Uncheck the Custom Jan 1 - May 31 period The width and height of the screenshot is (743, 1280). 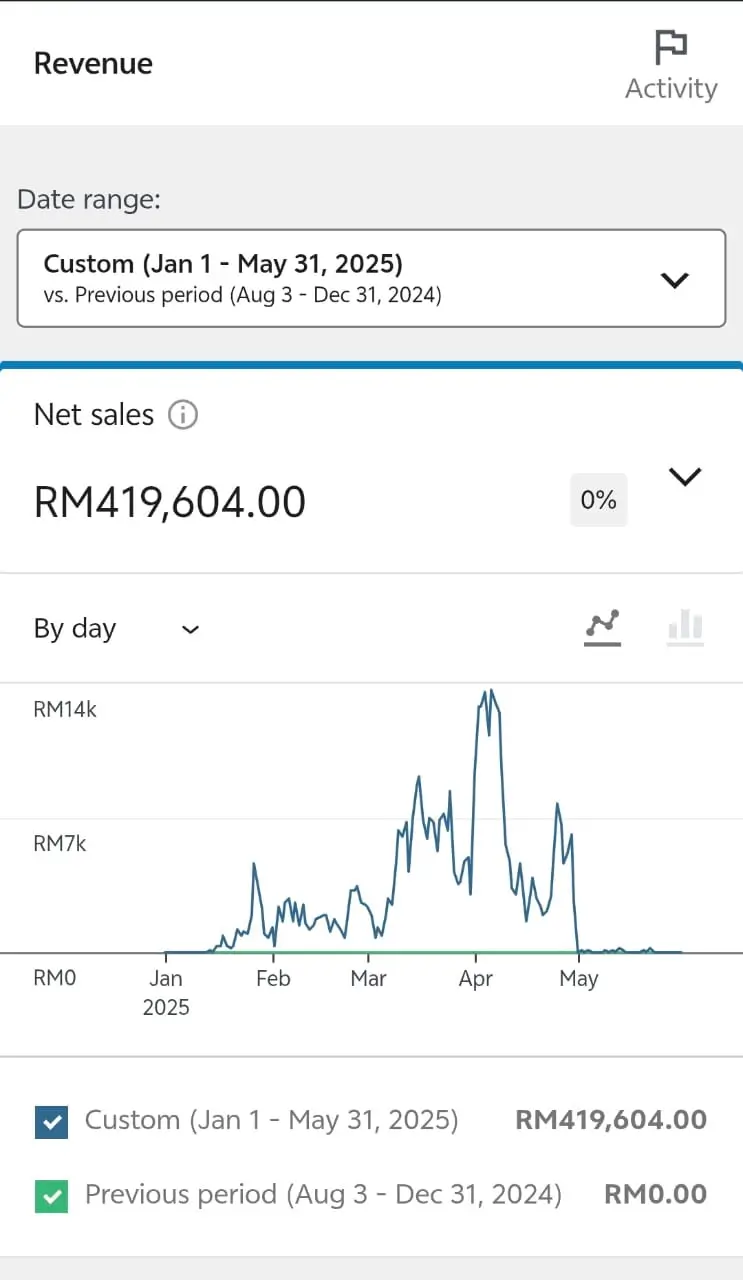coord(51,1121)
